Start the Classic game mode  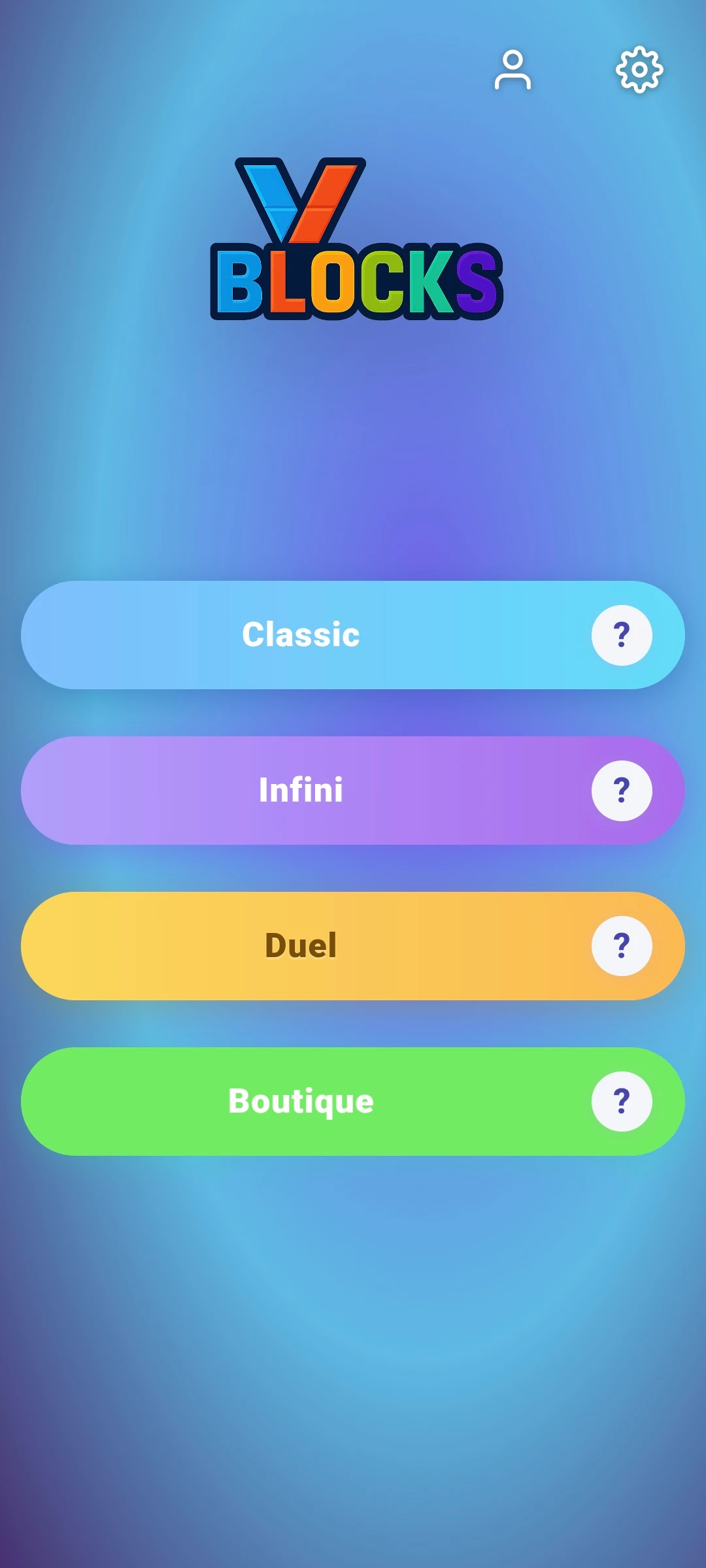(301, 634)
